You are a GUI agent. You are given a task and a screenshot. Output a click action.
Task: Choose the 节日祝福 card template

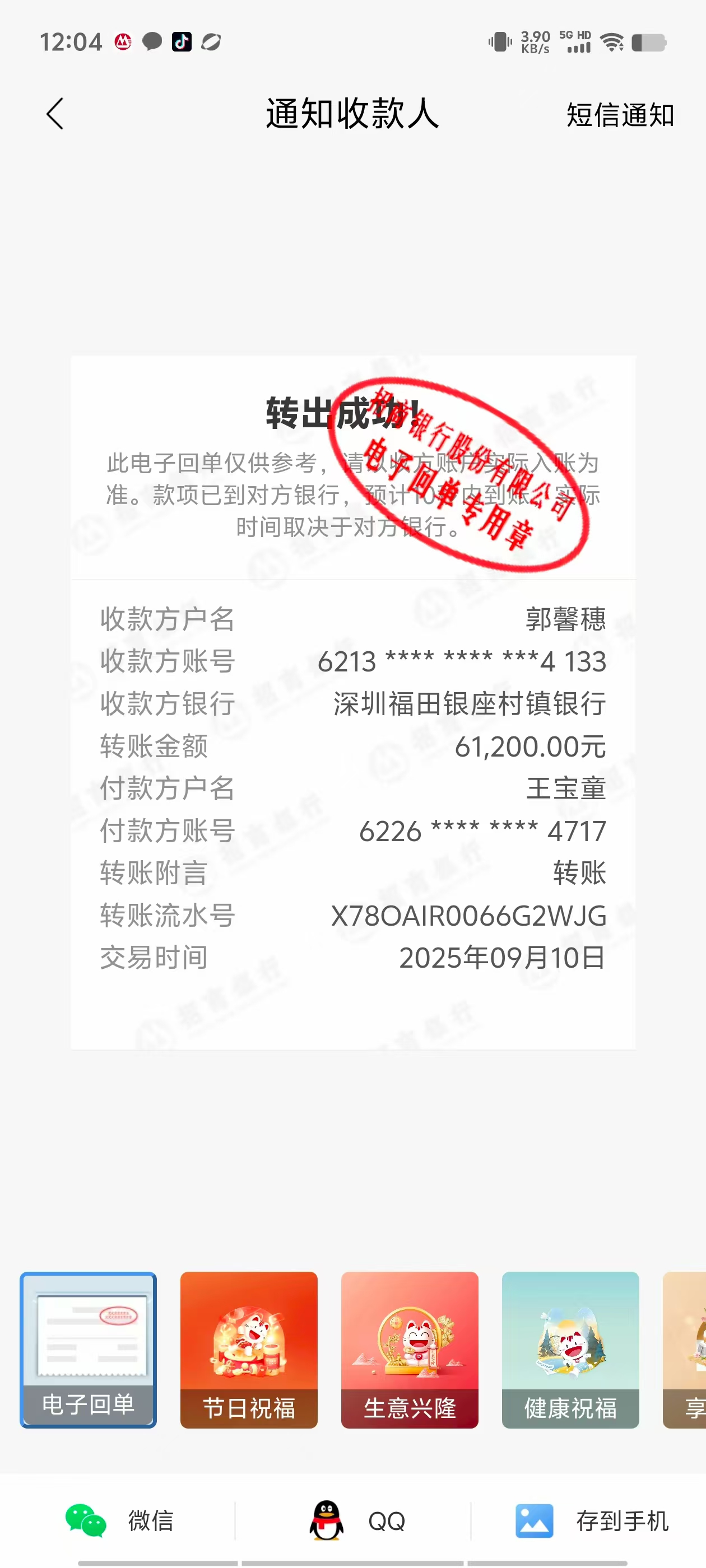(249, 1350)
